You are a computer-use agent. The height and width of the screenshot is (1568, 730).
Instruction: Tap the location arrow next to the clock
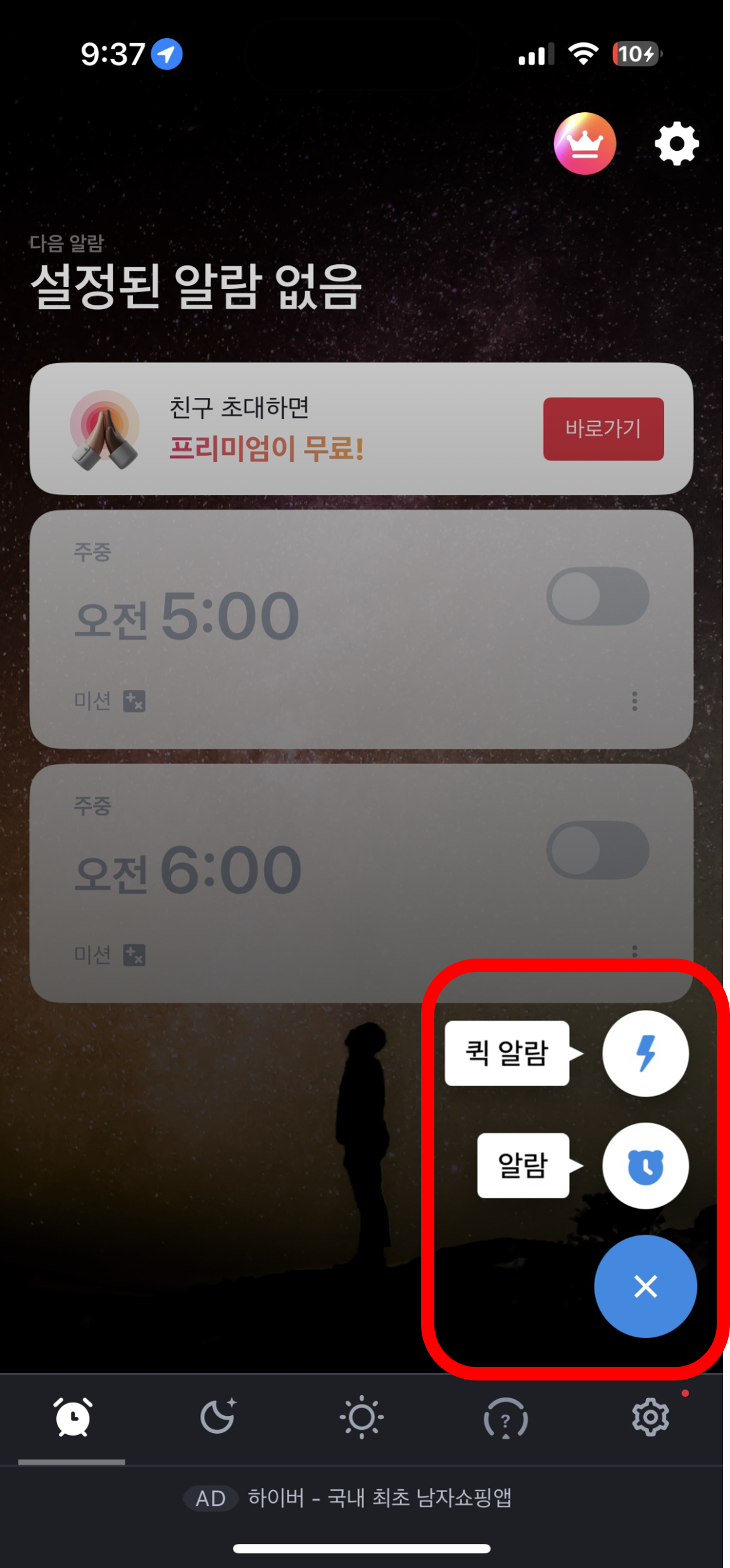166,54
